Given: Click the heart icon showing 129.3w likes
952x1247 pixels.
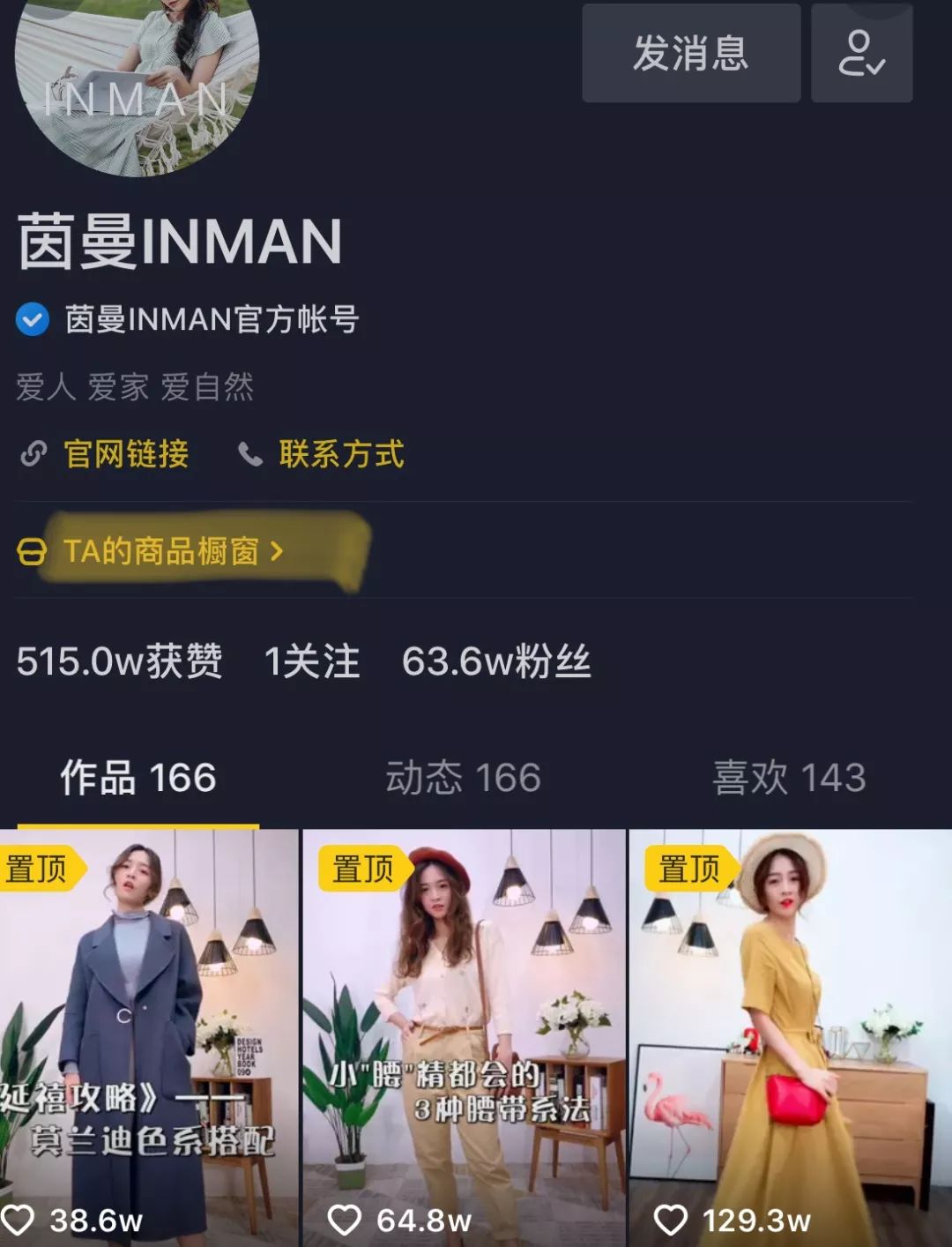Looking at the screenshot, I should coord(671,1221).
